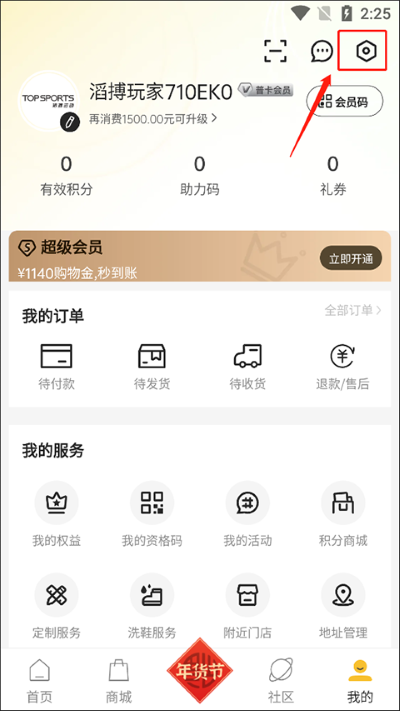400x711 pixels.
Task: Tap 立即开通 on the super member banner
Action: point(351,258)
